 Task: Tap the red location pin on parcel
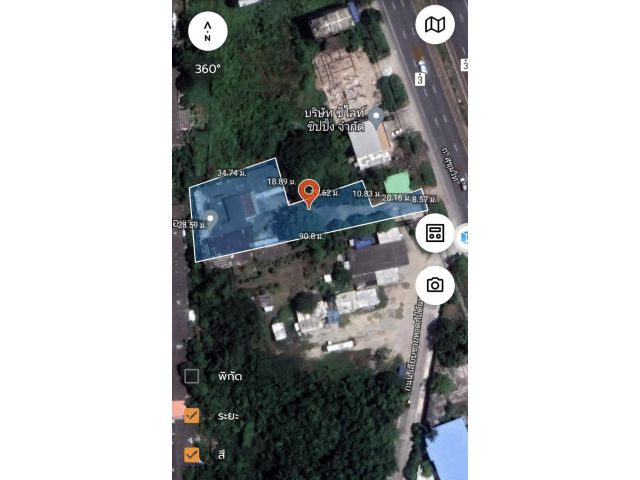click(310, 193)
